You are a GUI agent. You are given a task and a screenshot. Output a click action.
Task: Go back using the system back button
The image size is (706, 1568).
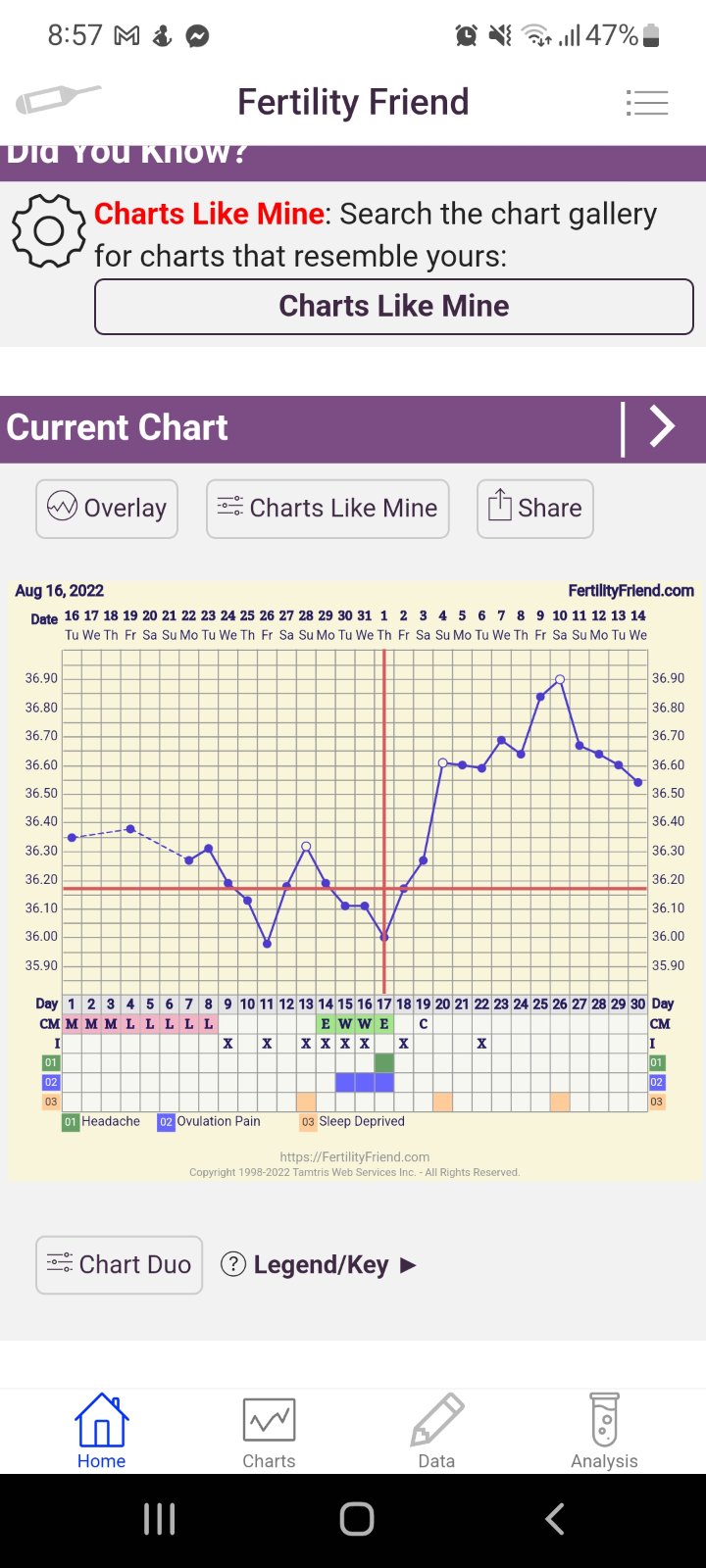[x=555, y=1519]
